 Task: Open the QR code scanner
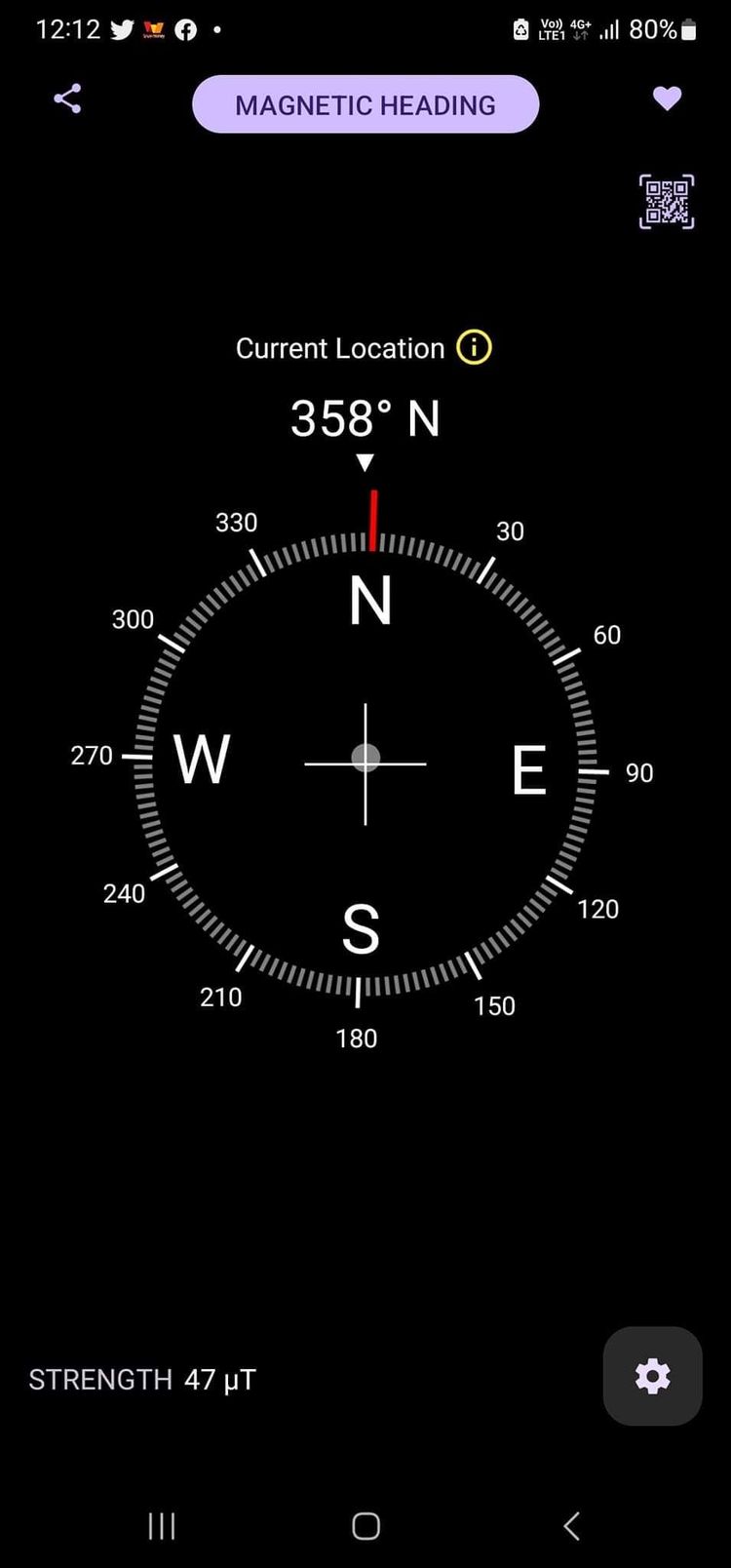coord(667,202)
